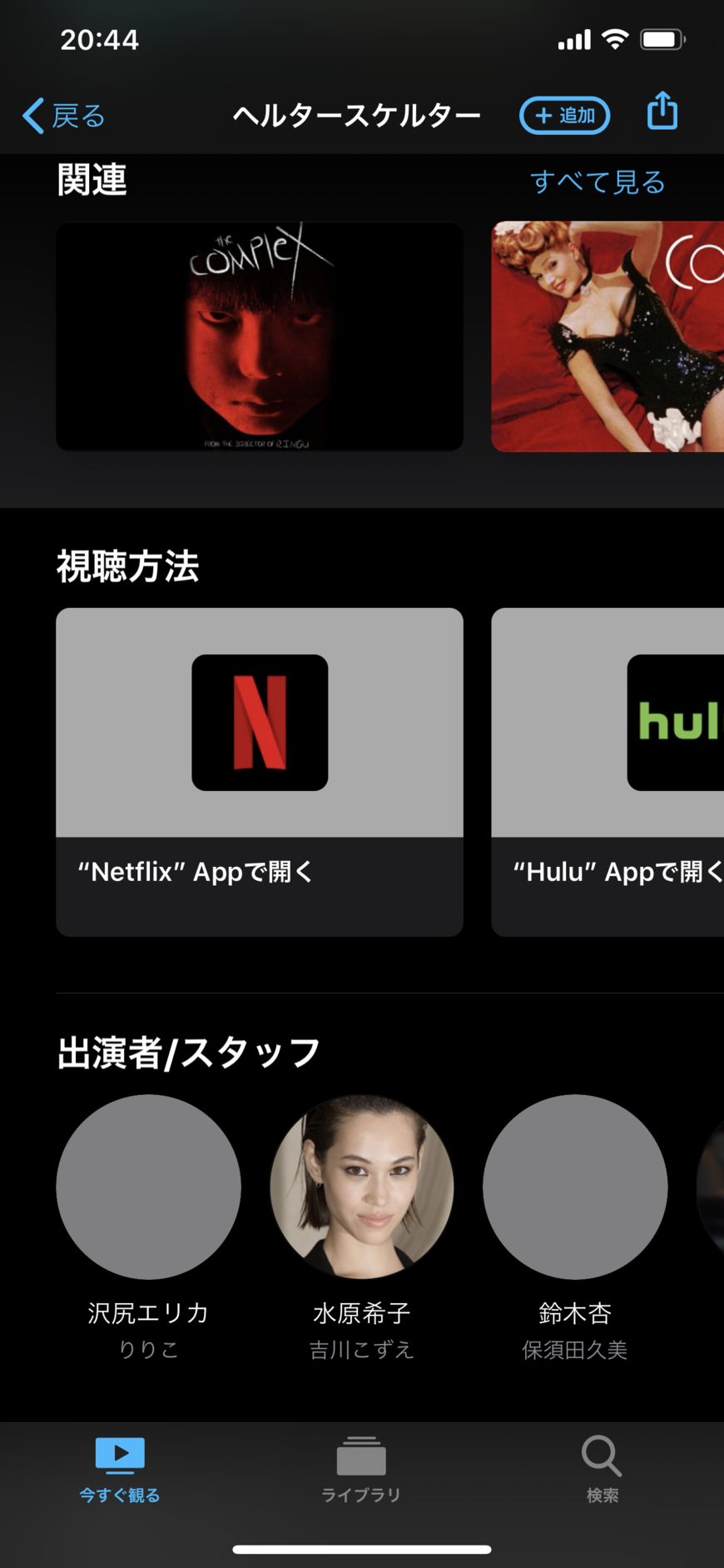Open the related title with the red poster

tap(607, 336)
